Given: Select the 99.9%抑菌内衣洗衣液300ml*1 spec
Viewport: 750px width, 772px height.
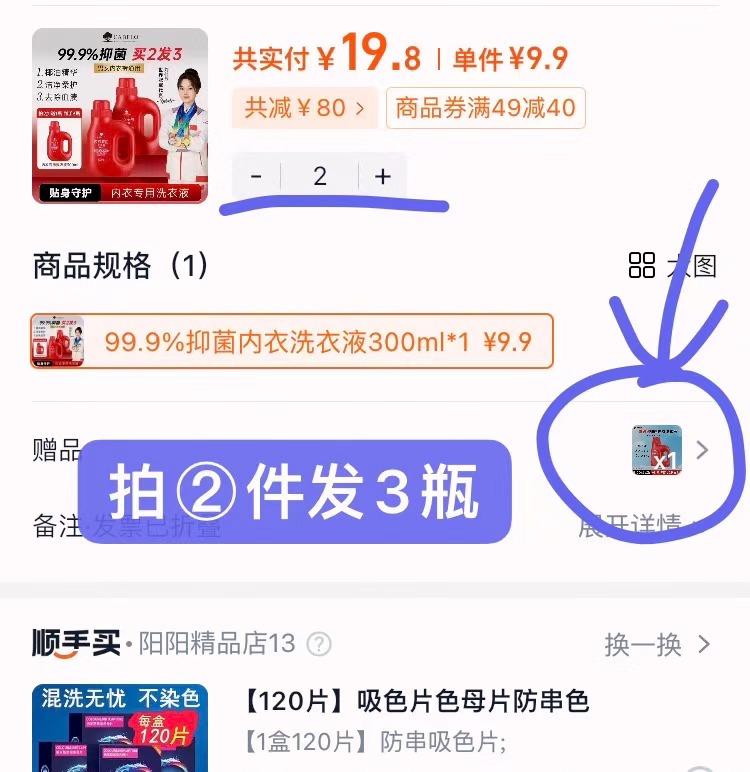Looking at the screenshot, I should (x=292, y=342).
